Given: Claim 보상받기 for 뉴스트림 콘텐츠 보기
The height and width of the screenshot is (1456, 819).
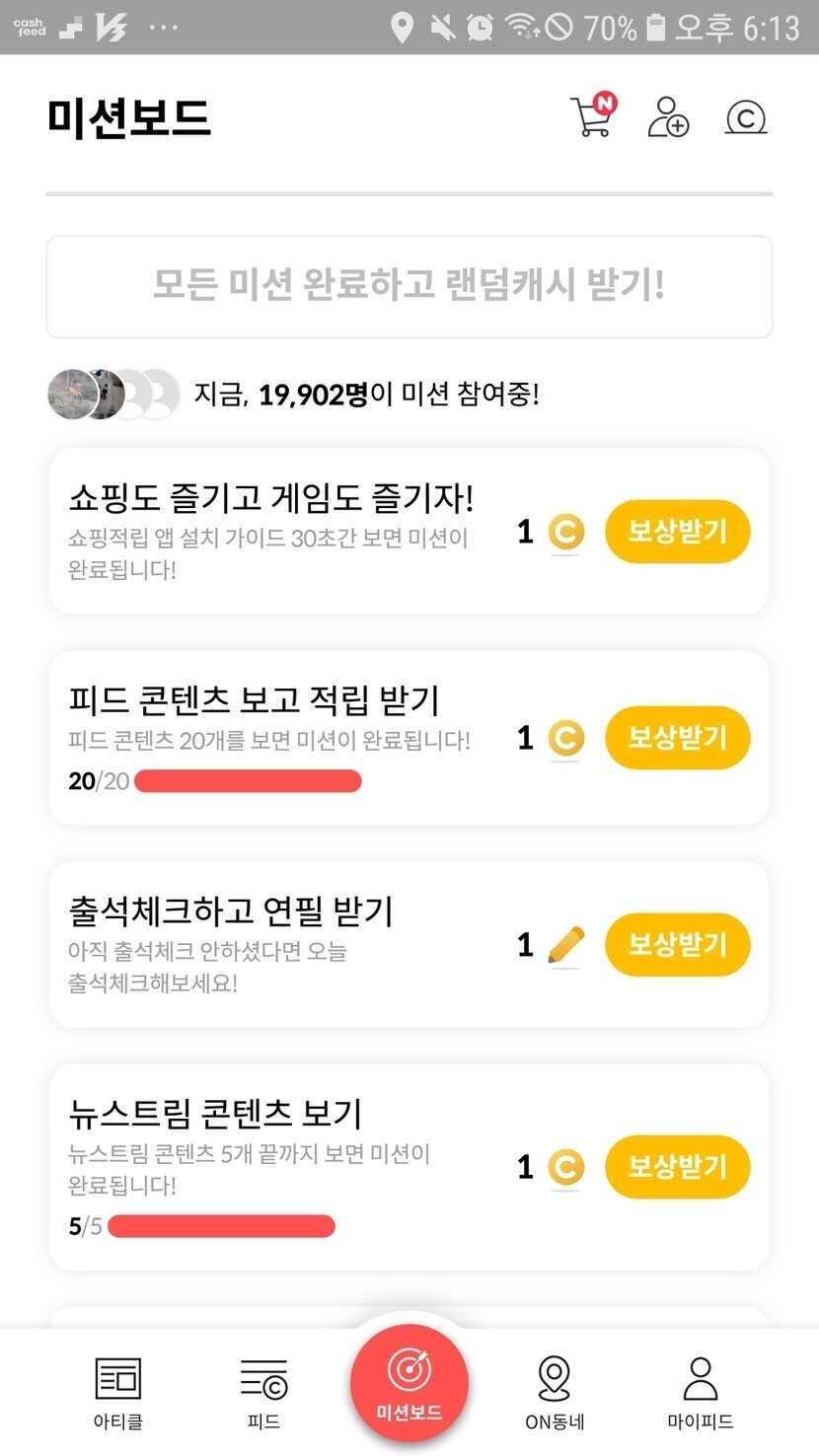Looking at the screenshot, I should (x=678, y=1167).
